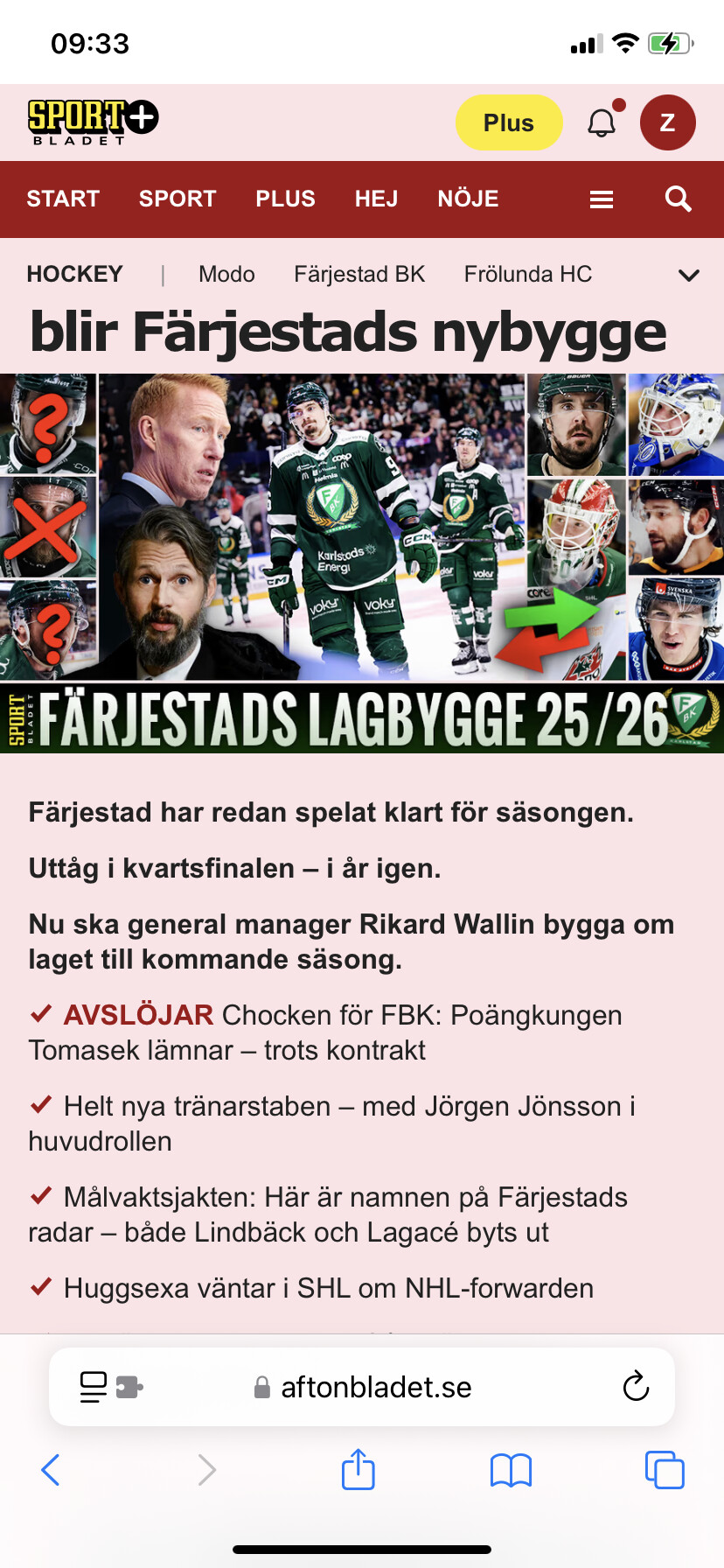Switch to the SPORT section
The width and height of the screenshot is (724, 1568).
(x=178, y=199)
